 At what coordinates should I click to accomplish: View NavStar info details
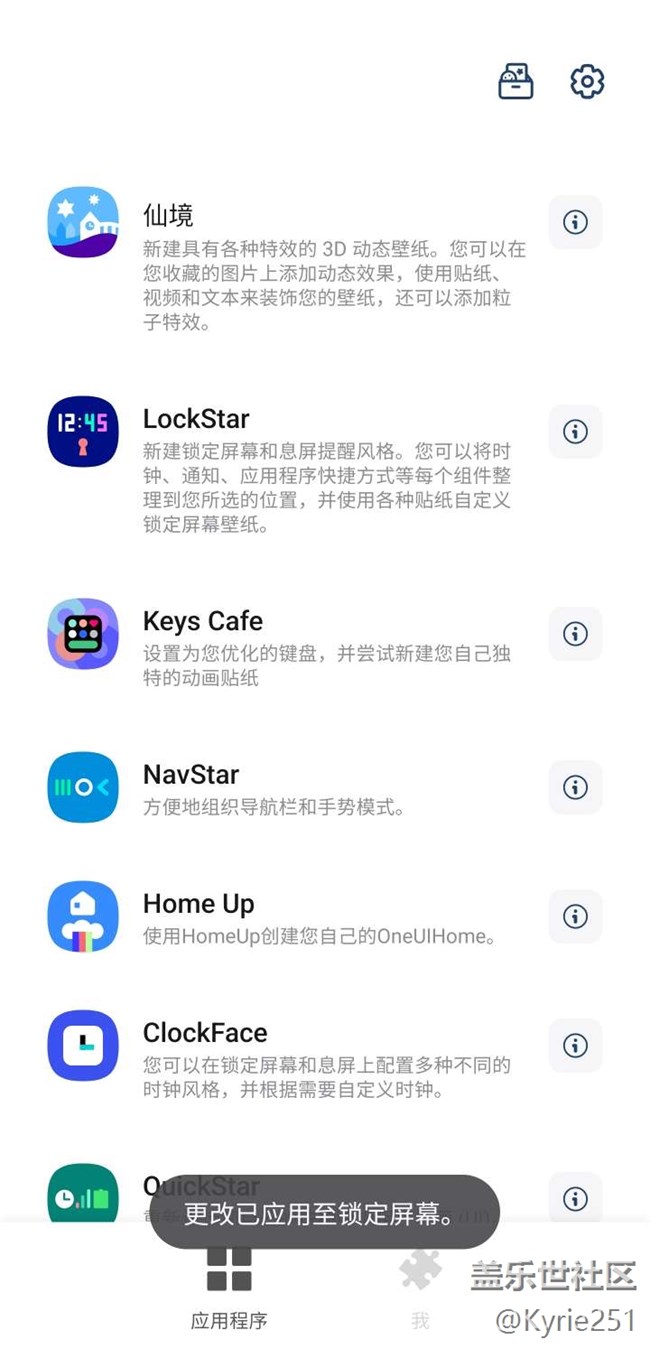point(575,787)
